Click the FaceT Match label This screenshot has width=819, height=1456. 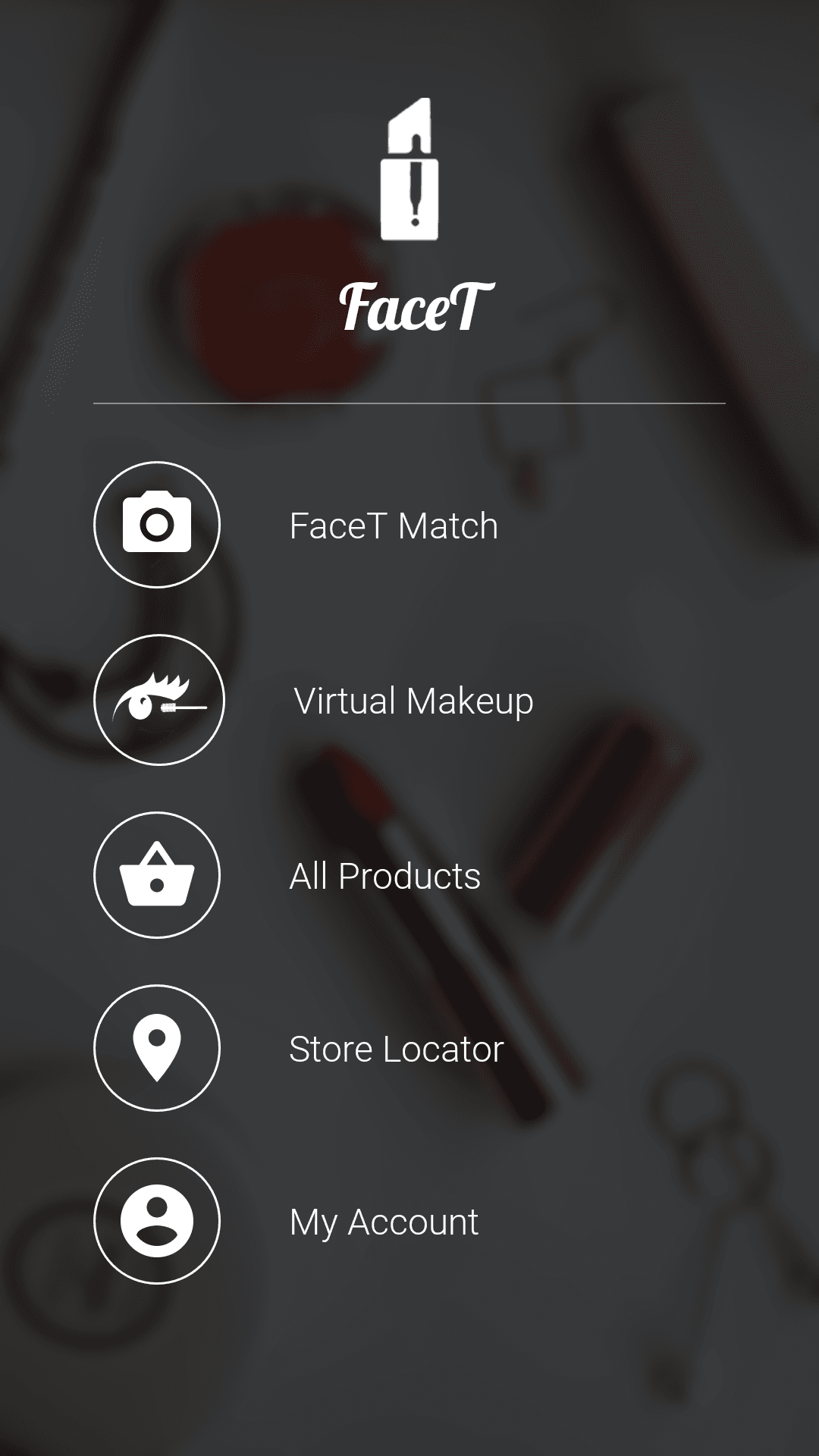coord(394,525)
